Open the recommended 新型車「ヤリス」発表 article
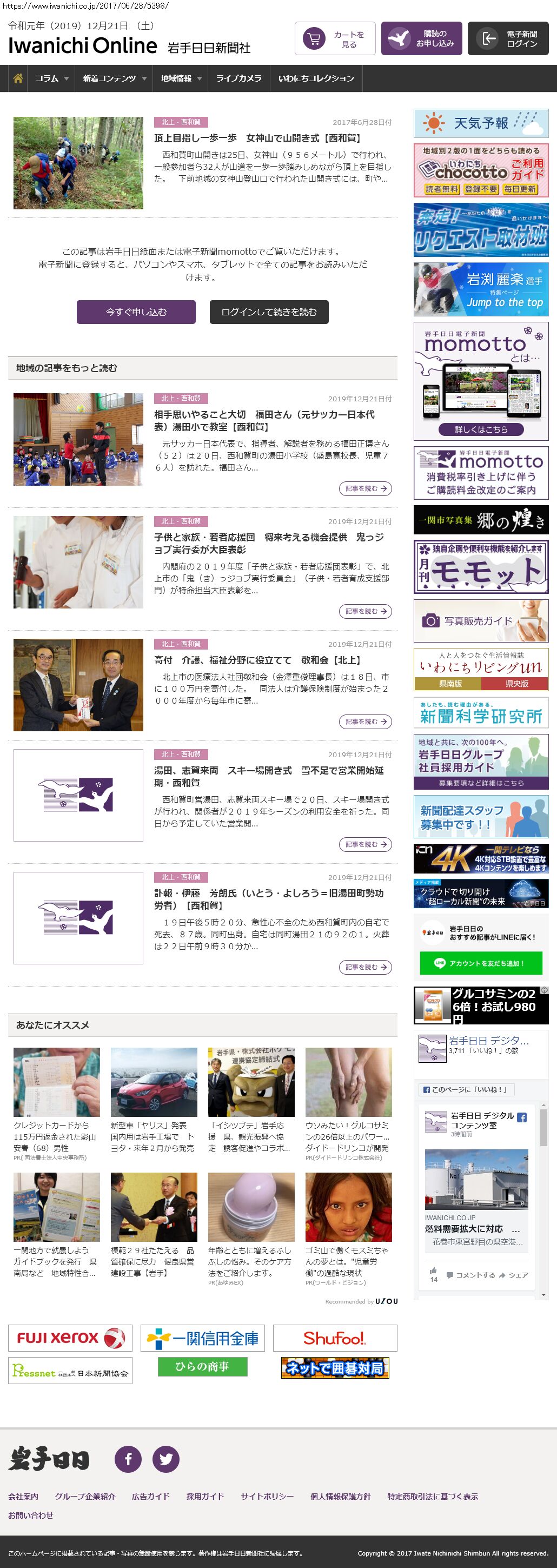This screenshot has height=1568, width=557. [154, 1137]
